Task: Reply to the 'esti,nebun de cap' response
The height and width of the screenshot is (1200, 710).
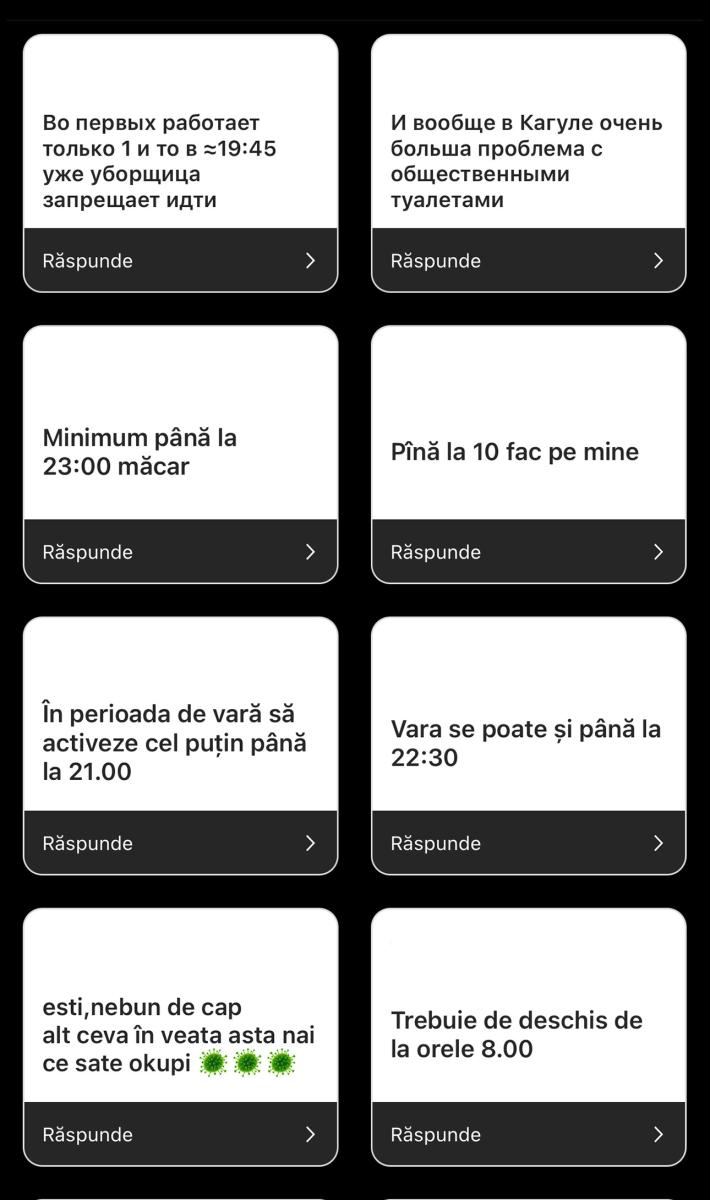Action: coord(180,1134)
